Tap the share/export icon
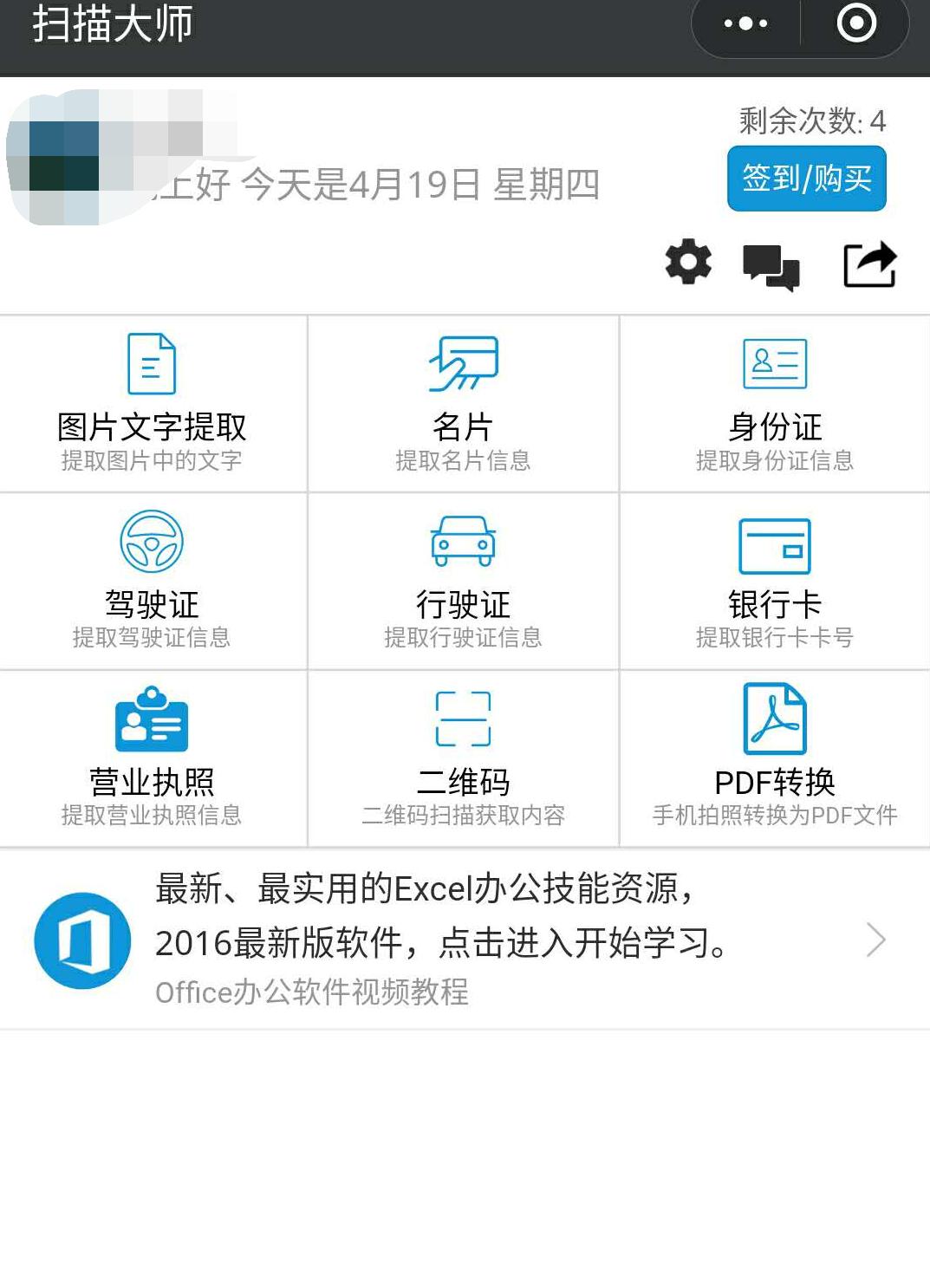The width and height of the screenshot is (930, 1288). point(870,264)
